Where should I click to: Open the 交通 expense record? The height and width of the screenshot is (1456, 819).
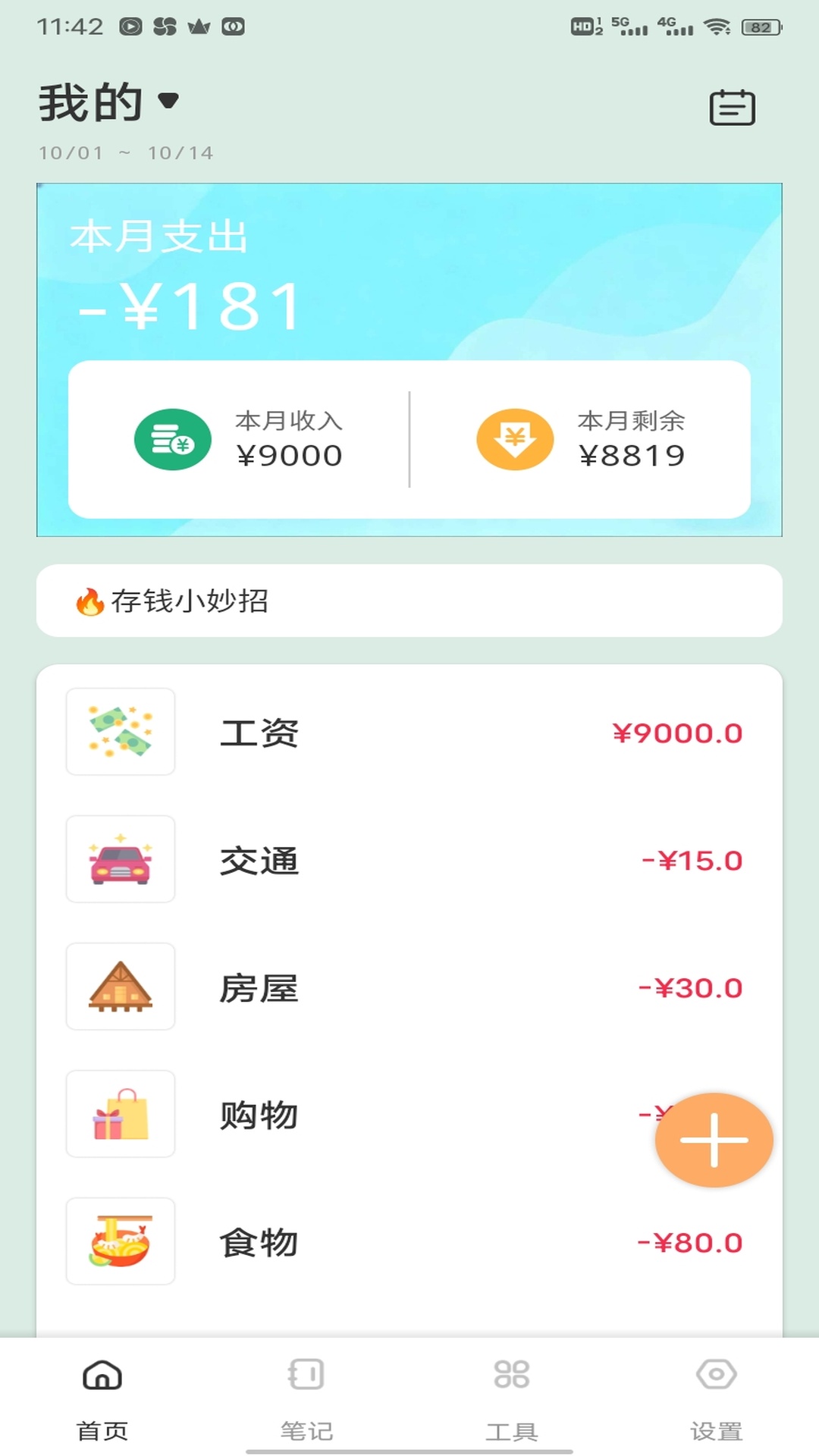pyautogui.click(x=409, y=860)
